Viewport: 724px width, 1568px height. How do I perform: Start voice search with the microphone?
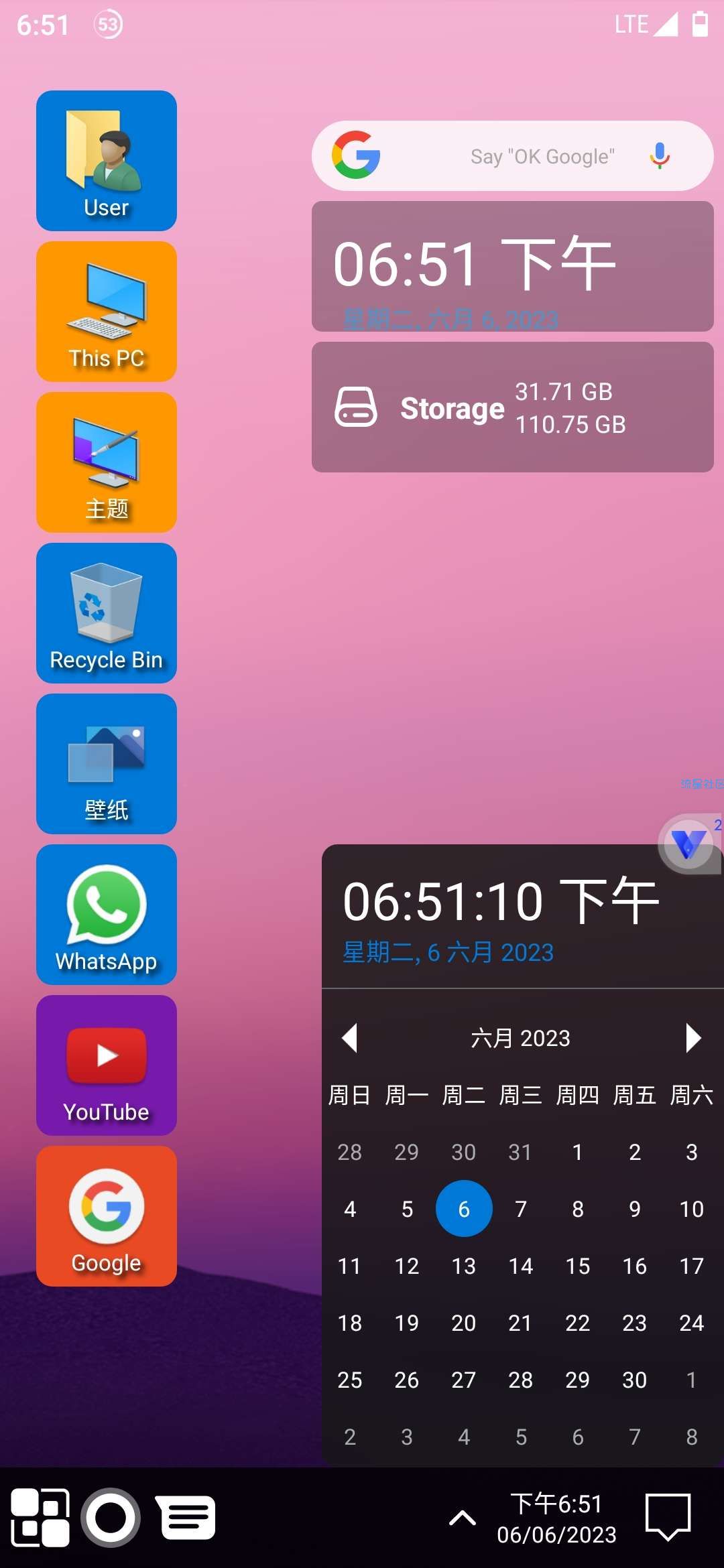click(x=660, y=156)
